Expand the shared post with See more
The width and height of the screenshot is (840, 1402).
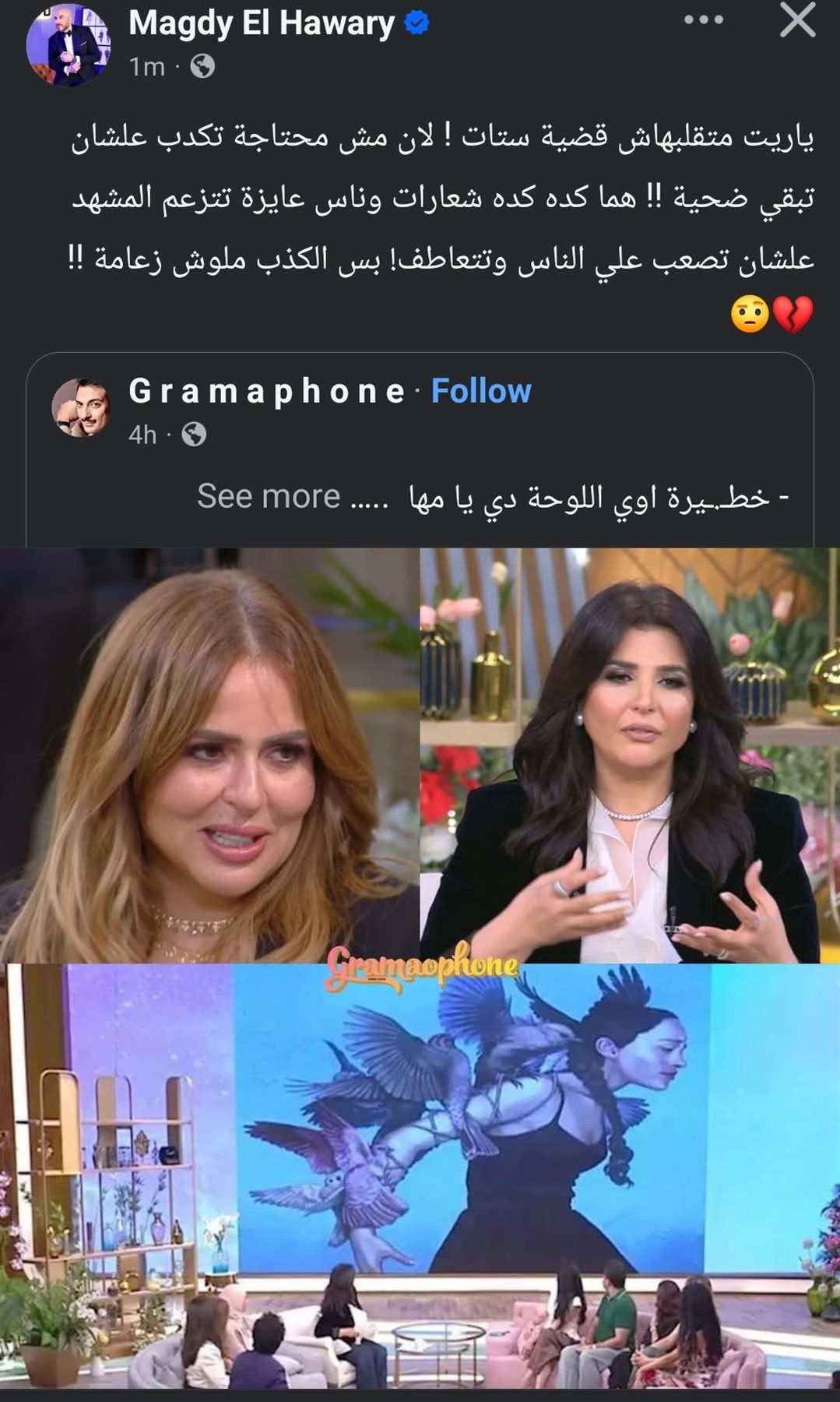click(269, 496)
